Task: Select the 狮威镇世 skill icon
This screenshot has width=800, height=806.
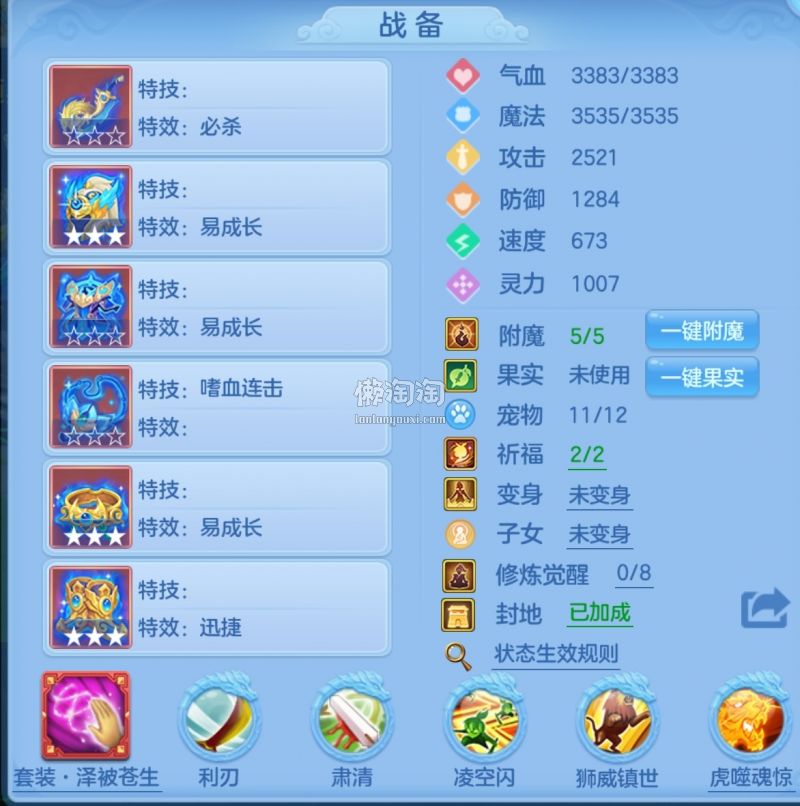Action: click(x=618, y=718)
